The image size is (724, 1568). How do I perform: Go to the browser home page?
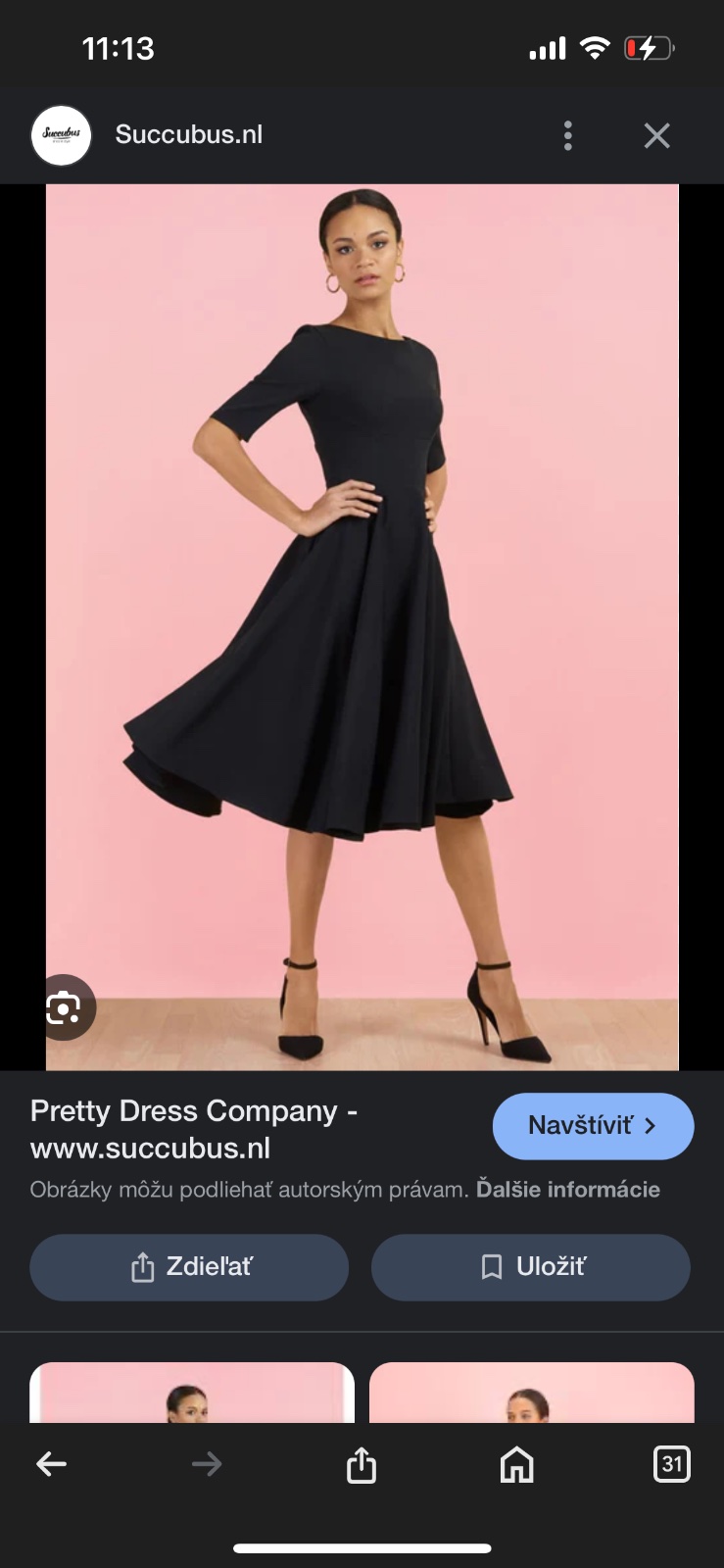click(516, 1465)
